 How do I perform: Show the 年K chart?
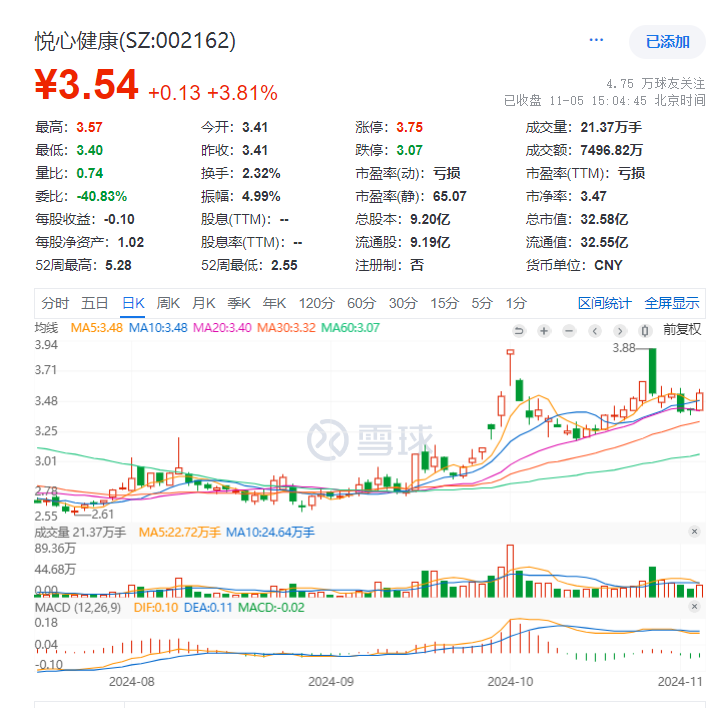tap(274, 303)
